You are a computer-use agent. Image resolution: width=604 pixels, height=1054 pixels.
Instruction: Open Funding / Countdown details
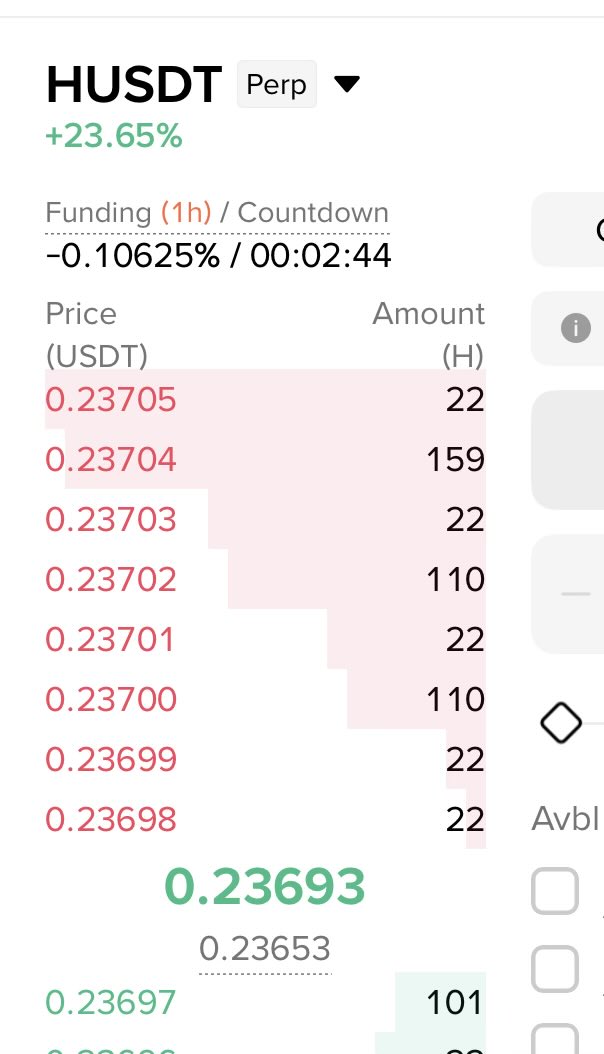click(217, 213)
